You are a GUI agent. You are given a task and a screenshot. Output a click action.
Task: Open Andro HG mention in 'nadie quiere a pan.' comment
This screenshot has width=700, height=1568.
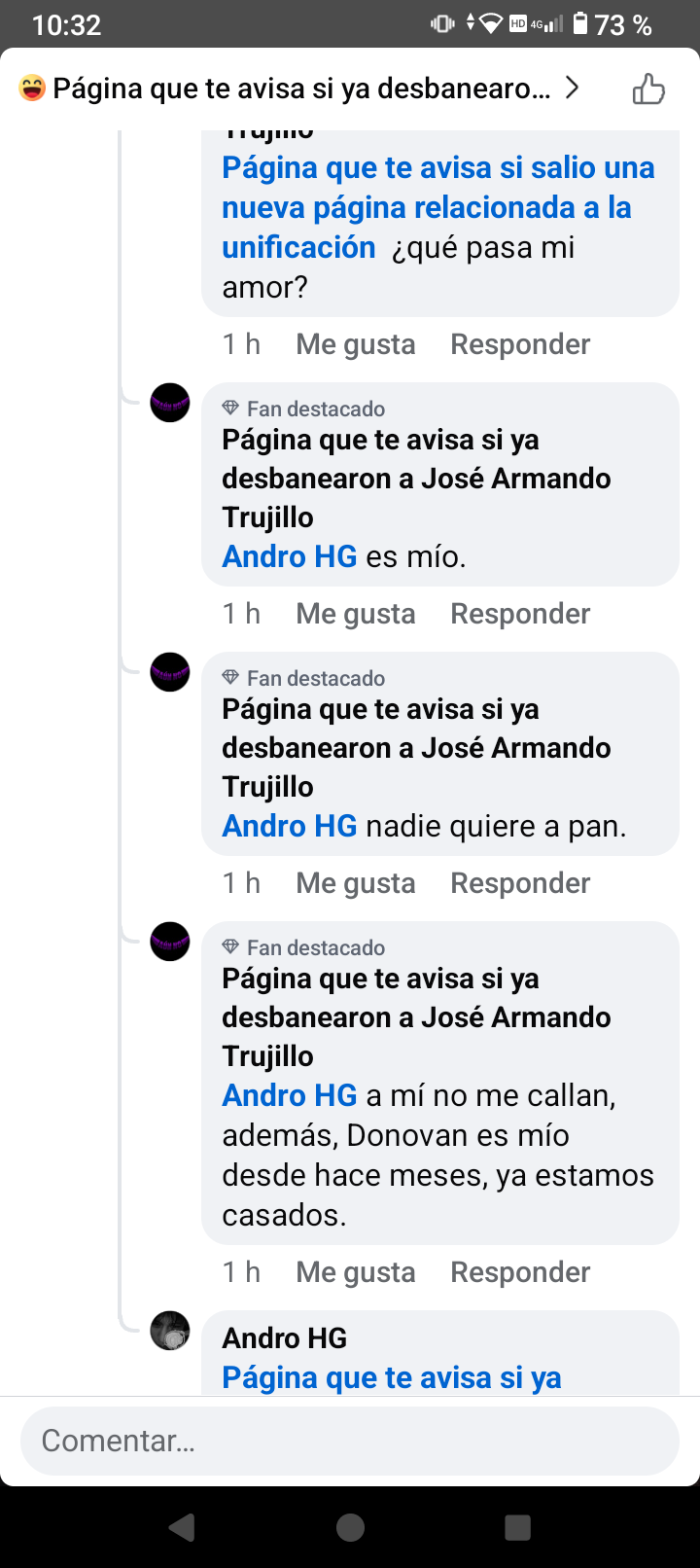[x=290, y=826]
